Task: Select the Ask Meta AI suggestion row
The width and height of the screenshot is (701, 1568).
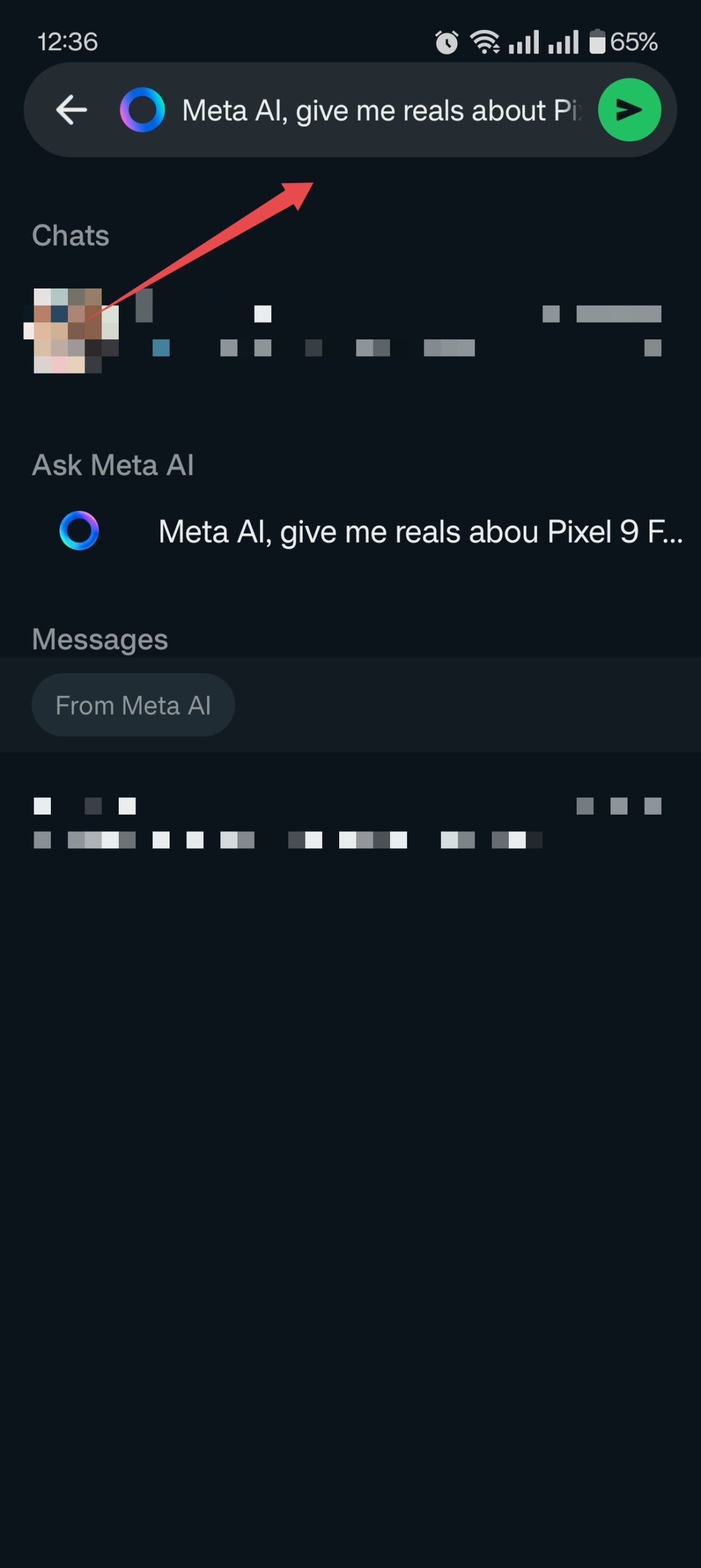Action: (367, 532)
